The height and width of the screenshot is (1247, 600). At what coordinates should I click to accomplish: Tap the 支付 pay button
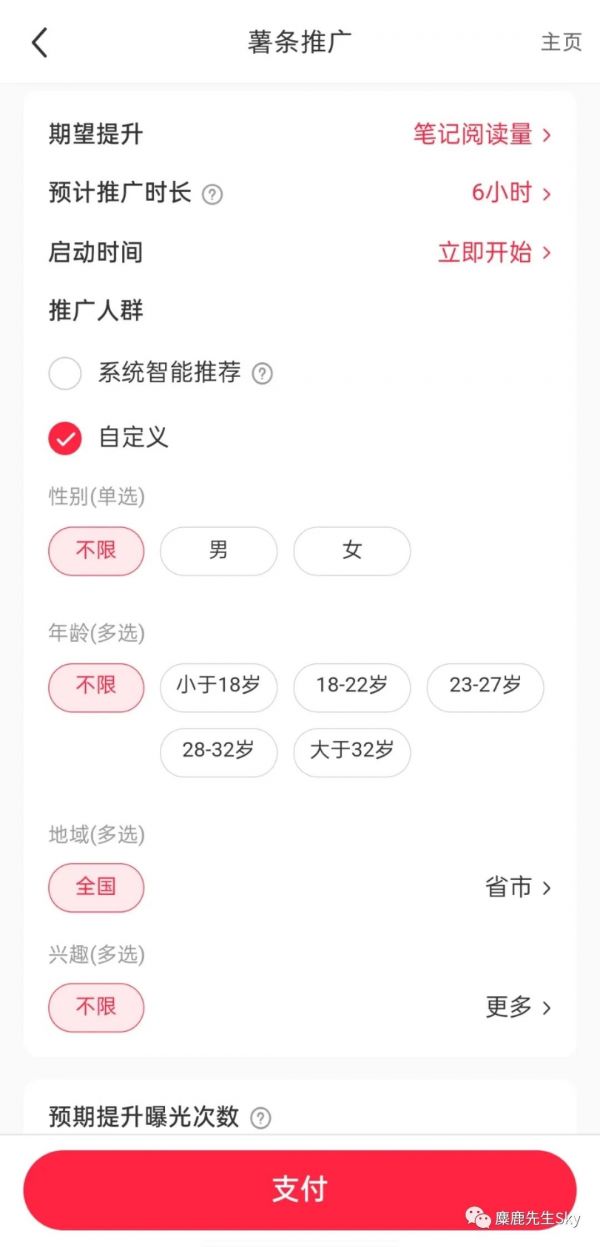click(300, 1190)
